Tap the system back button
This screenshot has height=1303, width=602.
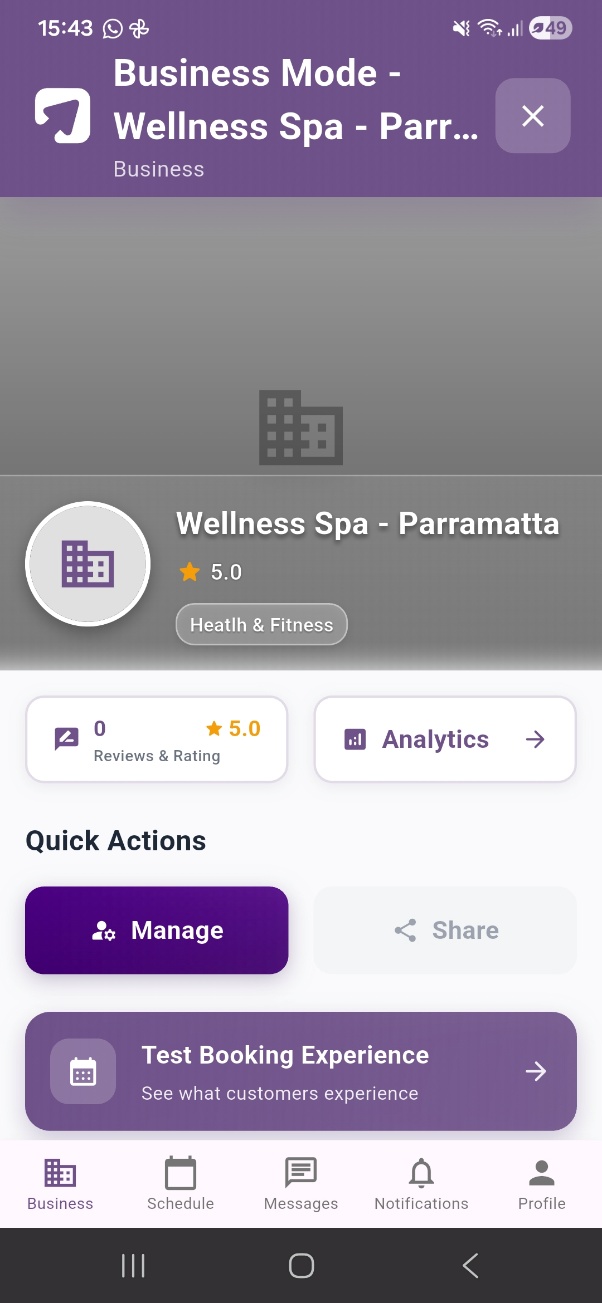(x=470, y=1265)
